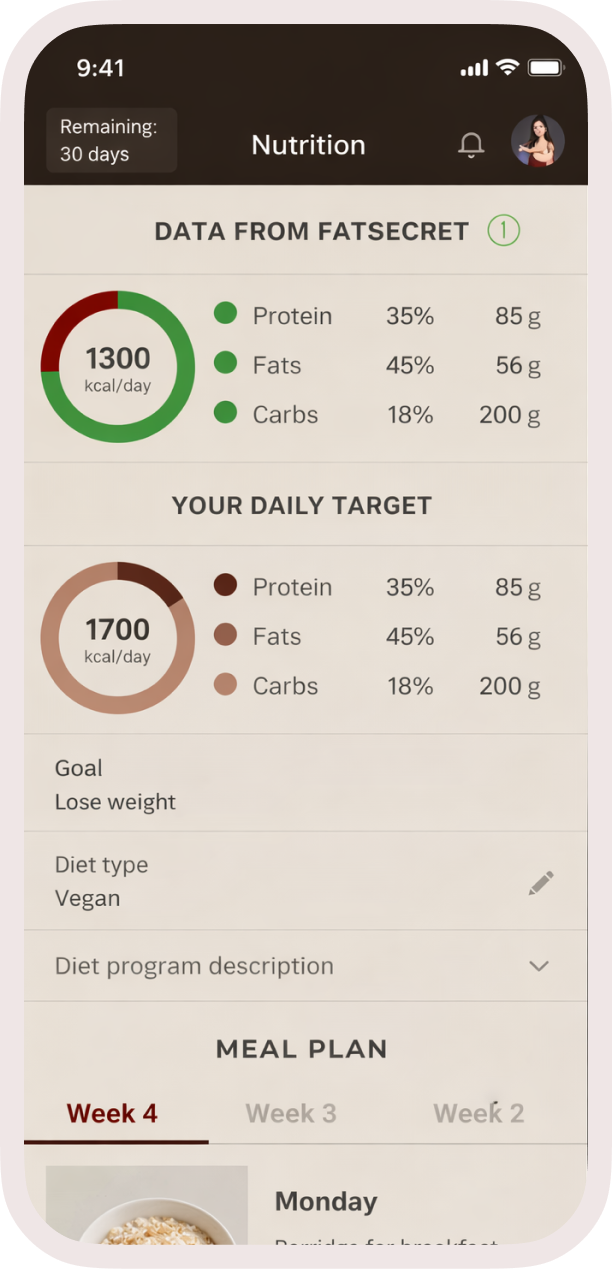This screenshot has width=612, height=1269.
Task: Select the Week 2 tab
Action: [x=478, y=1113]
